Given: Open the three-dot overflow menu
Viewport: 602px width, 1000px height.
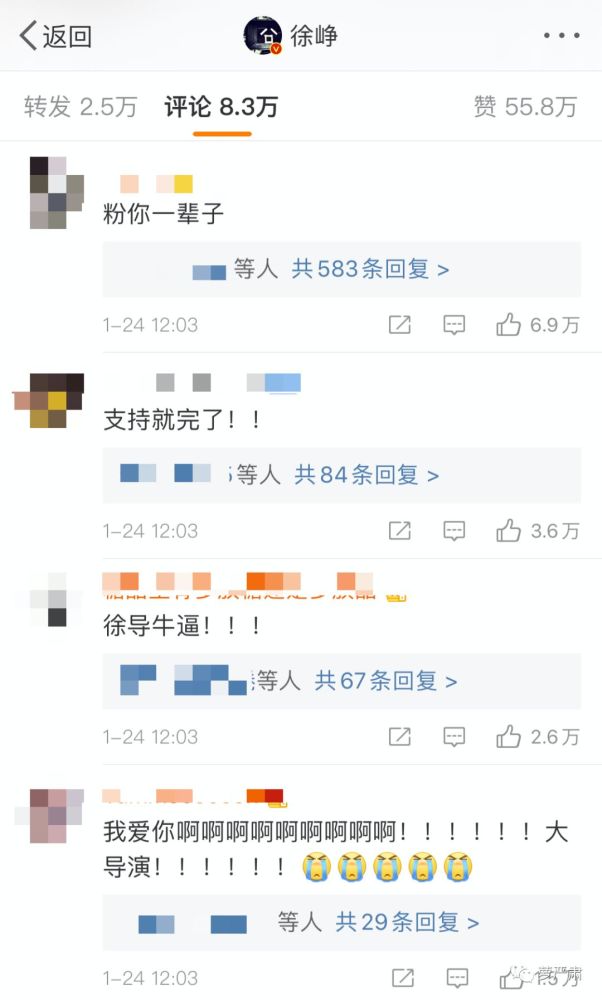Looking at the screenshot, I should [561, 36].
